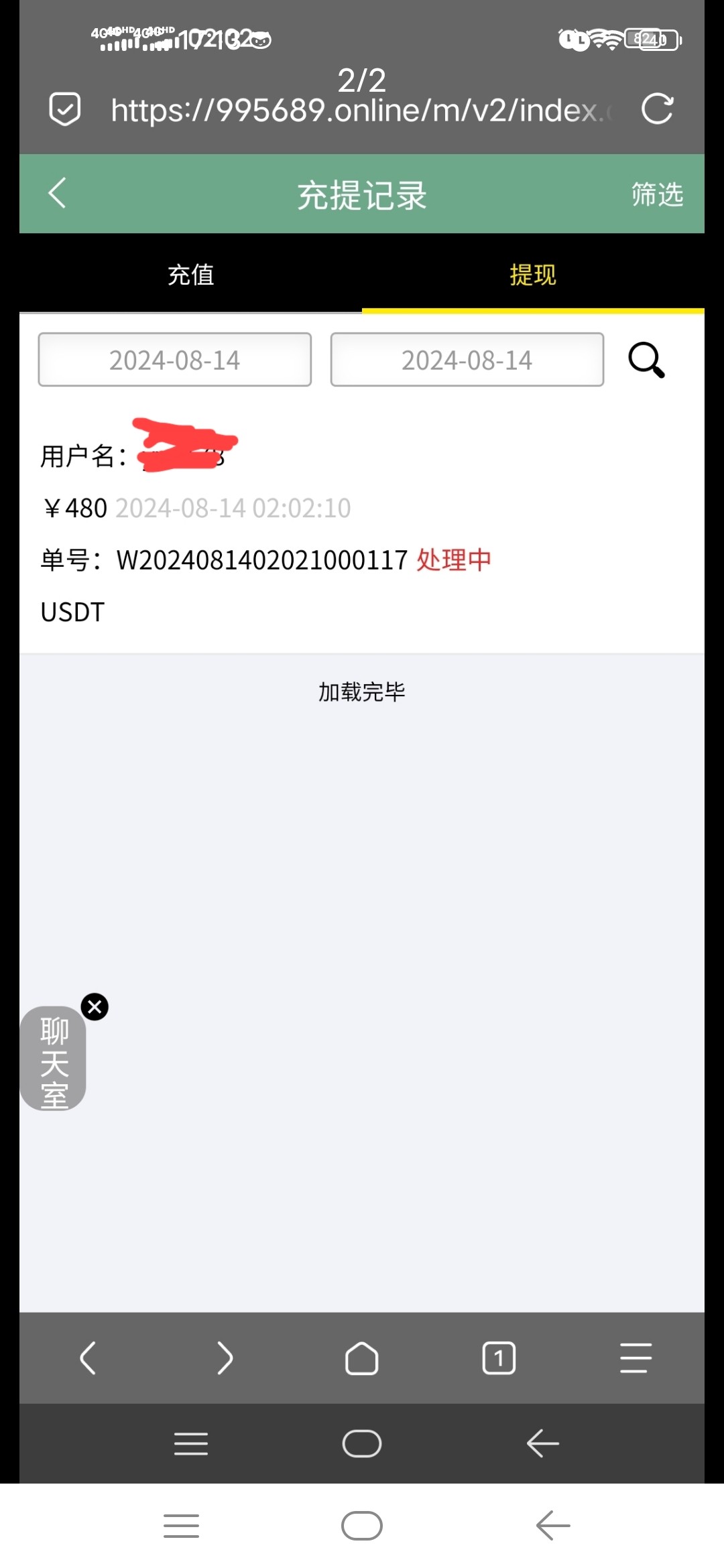Open the 筛选 filter option

click(657, 194)
